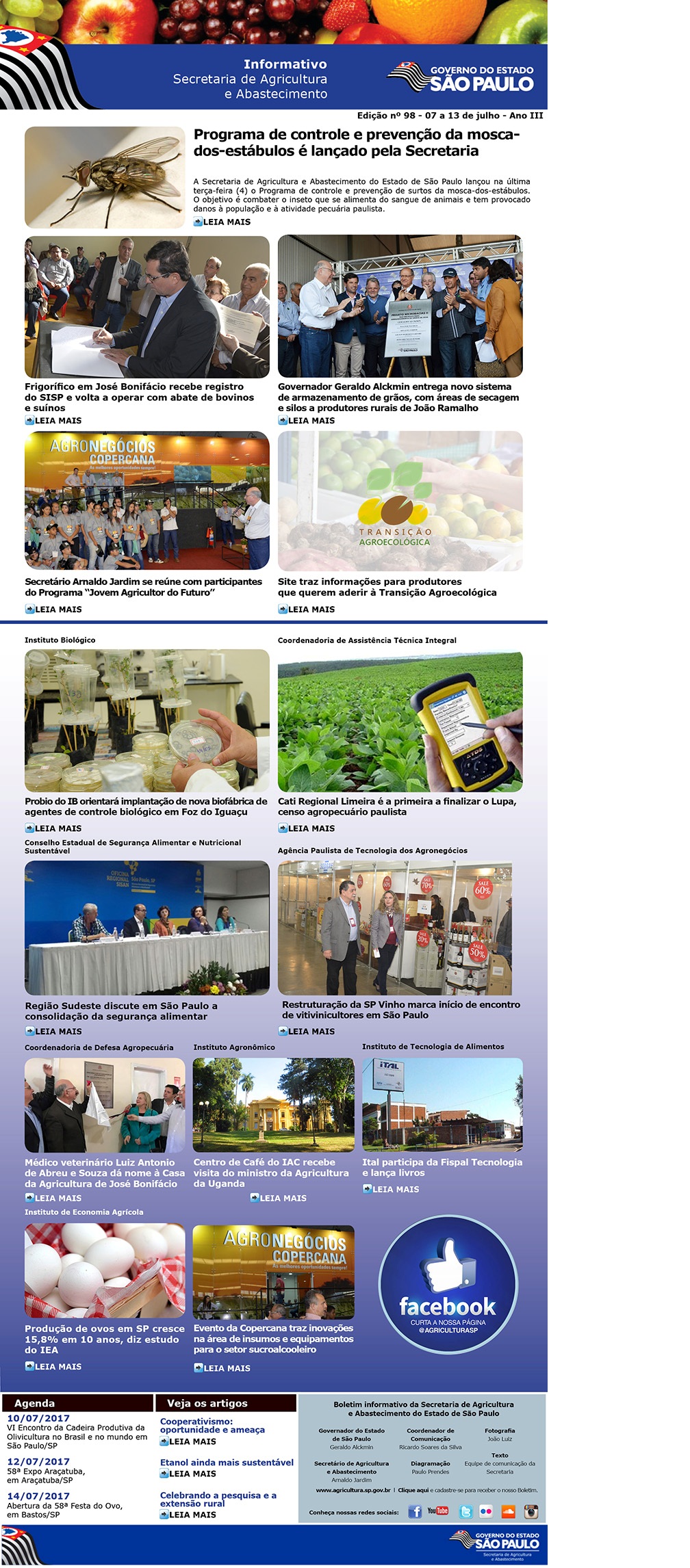This screenshot has width=690, height=1568.
Task: Open the Twitter social icon
Action: [465, 1512]
